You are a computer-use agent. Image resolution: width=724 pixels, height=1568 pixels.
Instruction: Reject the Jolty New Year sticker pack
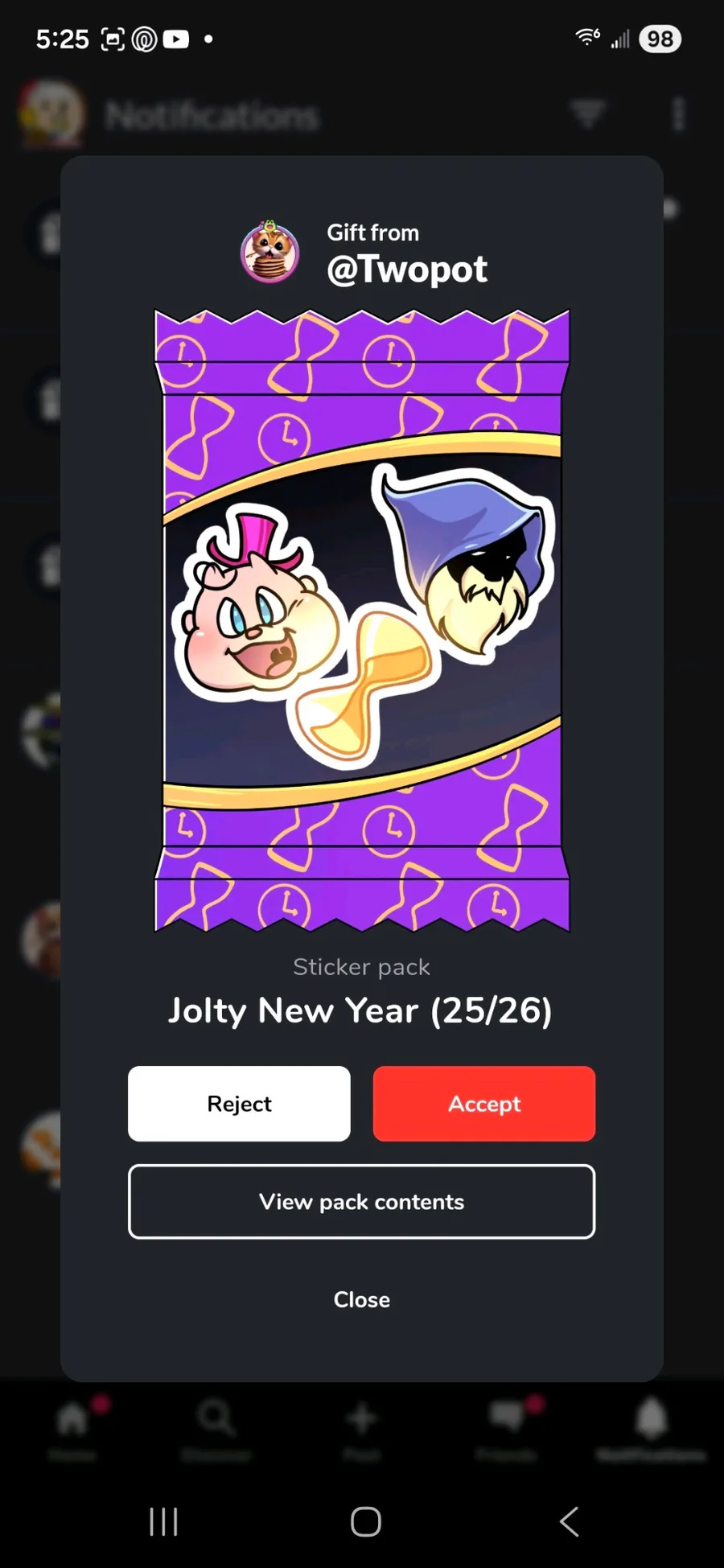(239, 1103)
